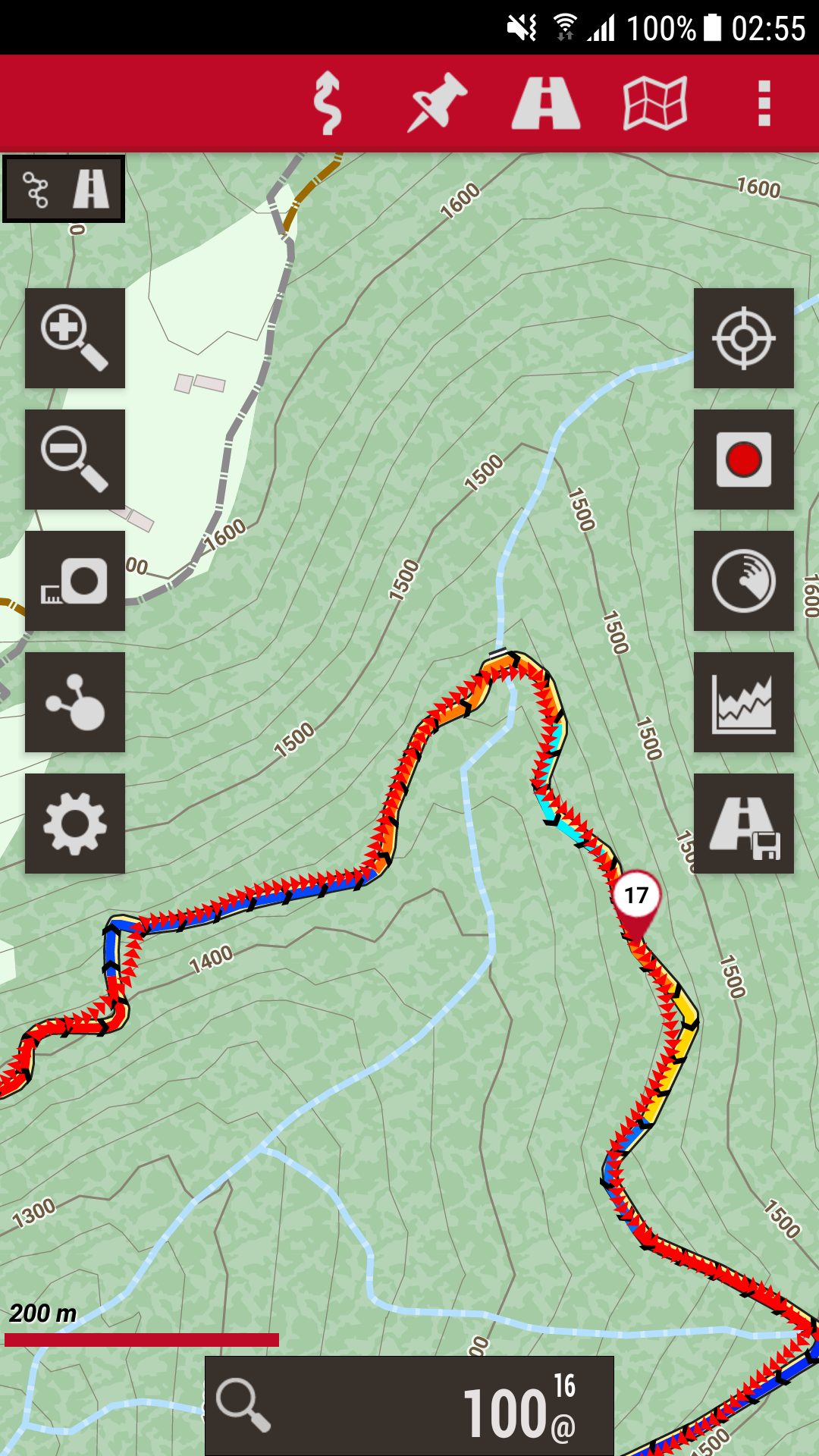Open settings gear

75,824
